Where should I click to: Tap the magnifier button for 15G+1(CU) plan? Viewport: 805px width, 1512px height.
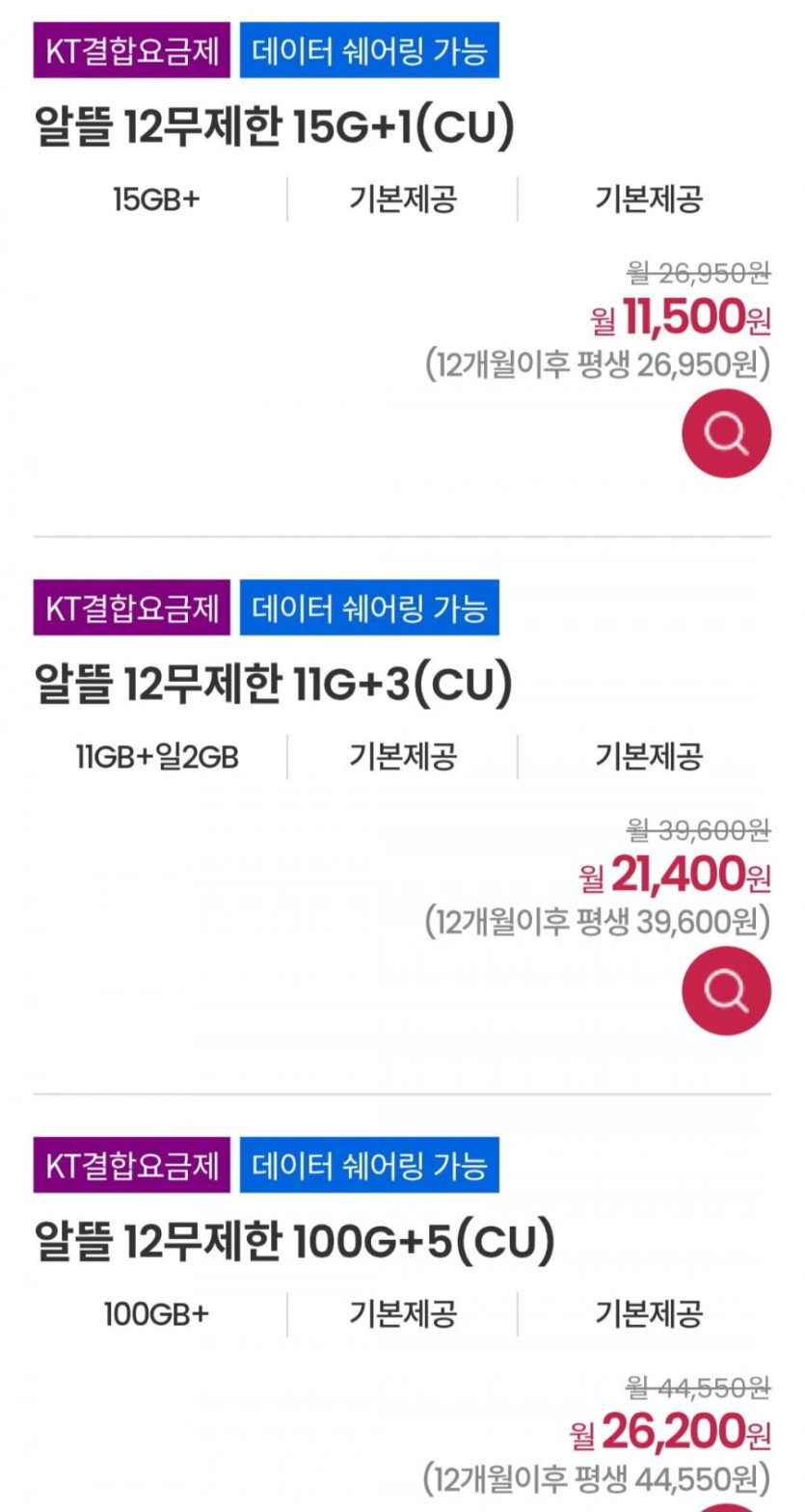(726, 434)
